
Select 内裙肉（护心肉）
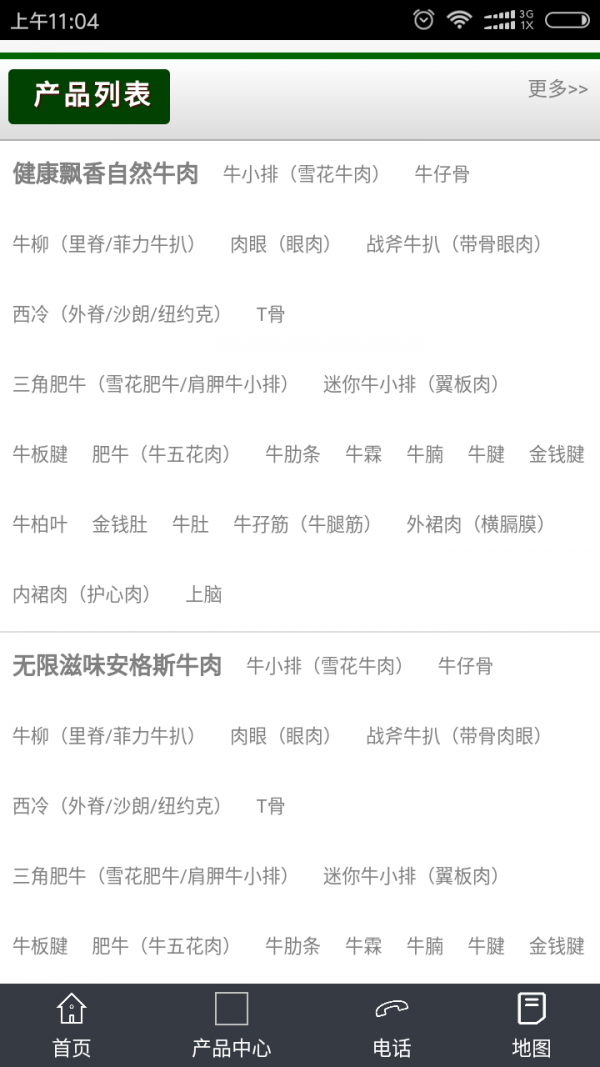point(82,594)
